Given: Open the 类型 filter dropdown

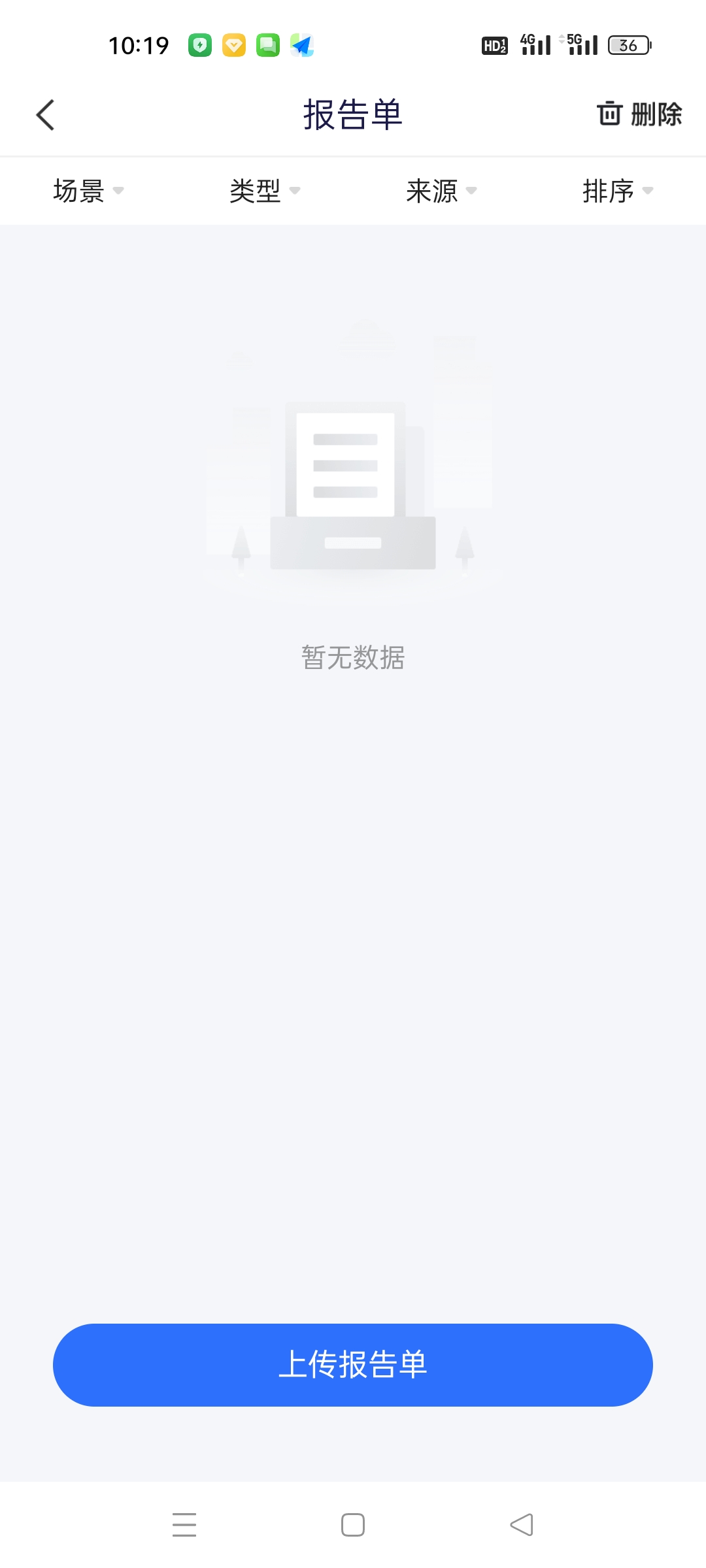Looking at the screenshot, I should point(265,191).
